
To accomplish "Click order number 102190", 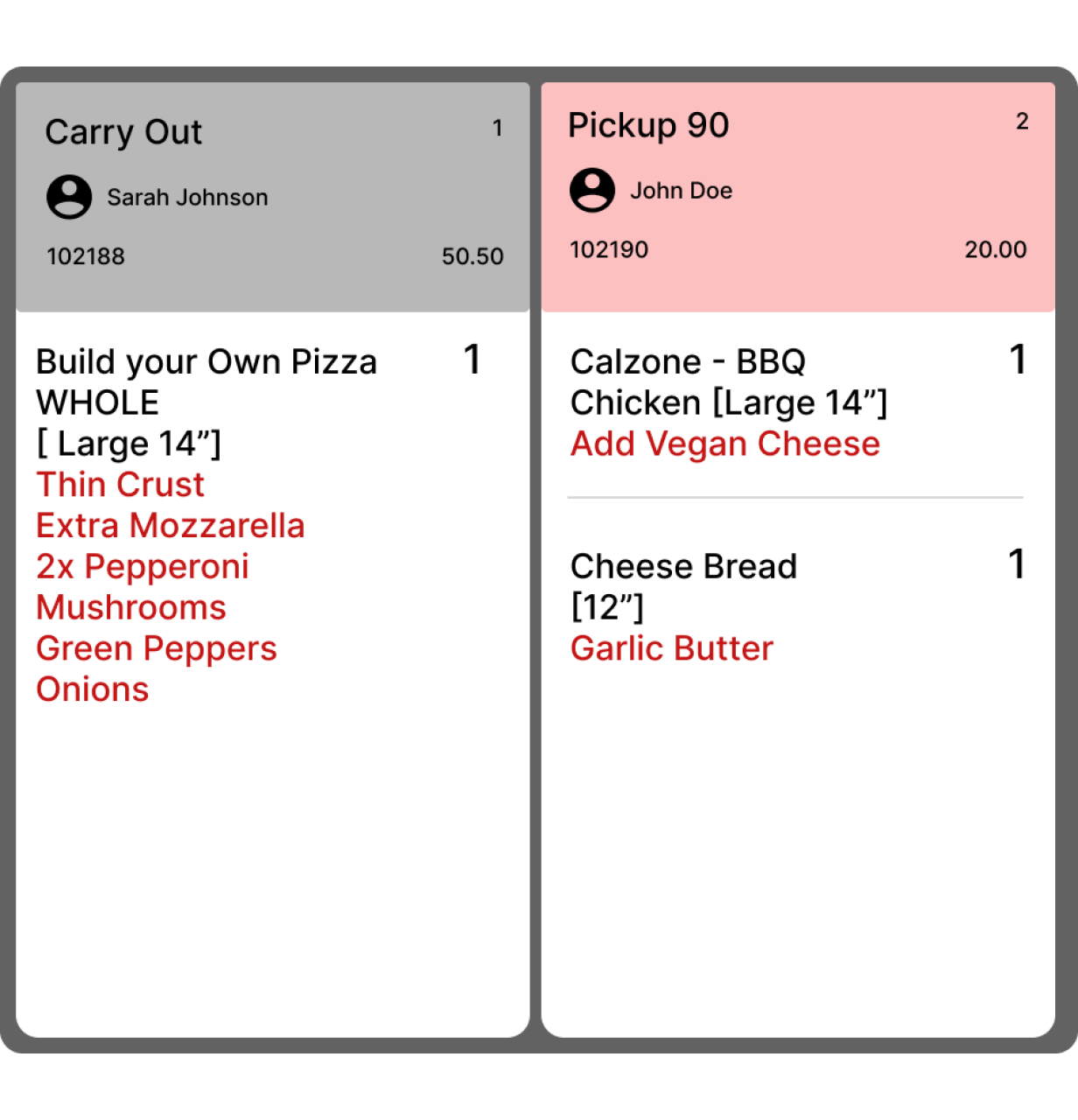I will coord(610,249).
